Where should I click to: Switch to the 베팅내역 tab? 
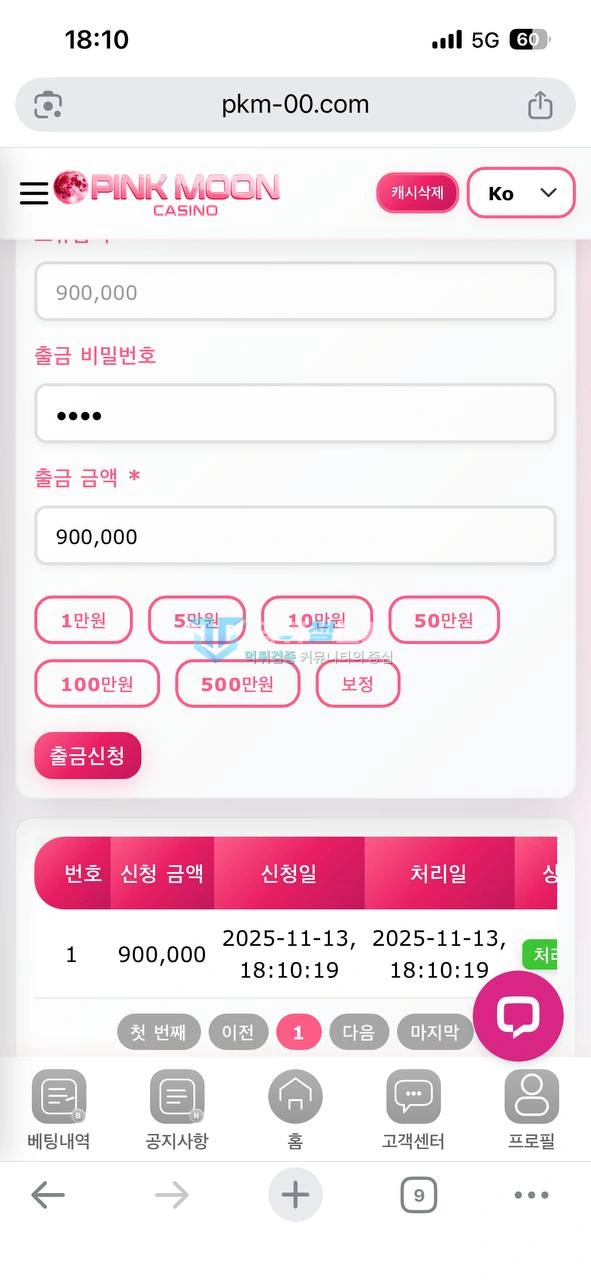pos(59,1110)
